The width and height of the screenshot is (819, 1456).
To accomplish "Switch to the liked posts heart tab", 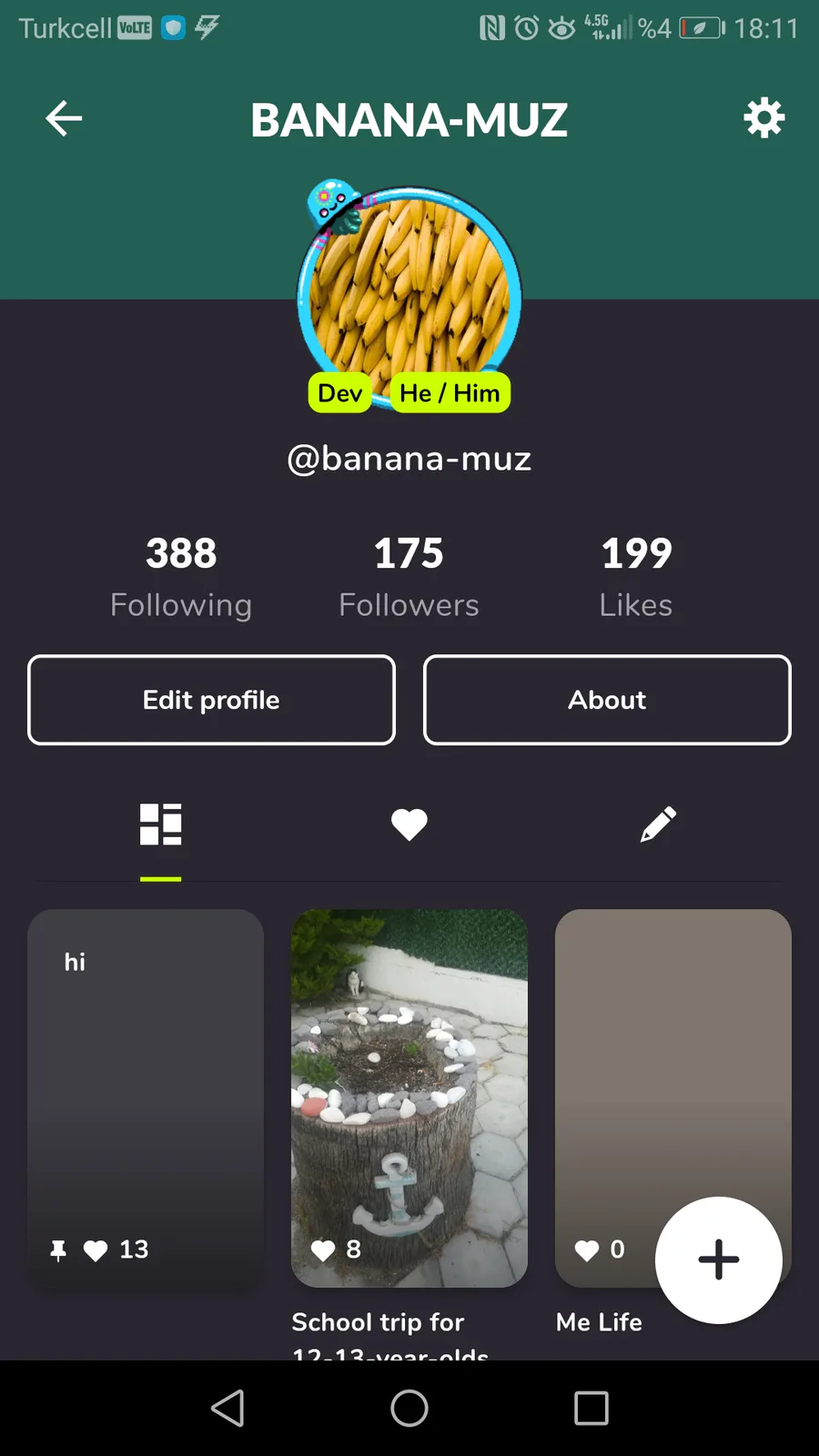I will (x=409, y=825).
